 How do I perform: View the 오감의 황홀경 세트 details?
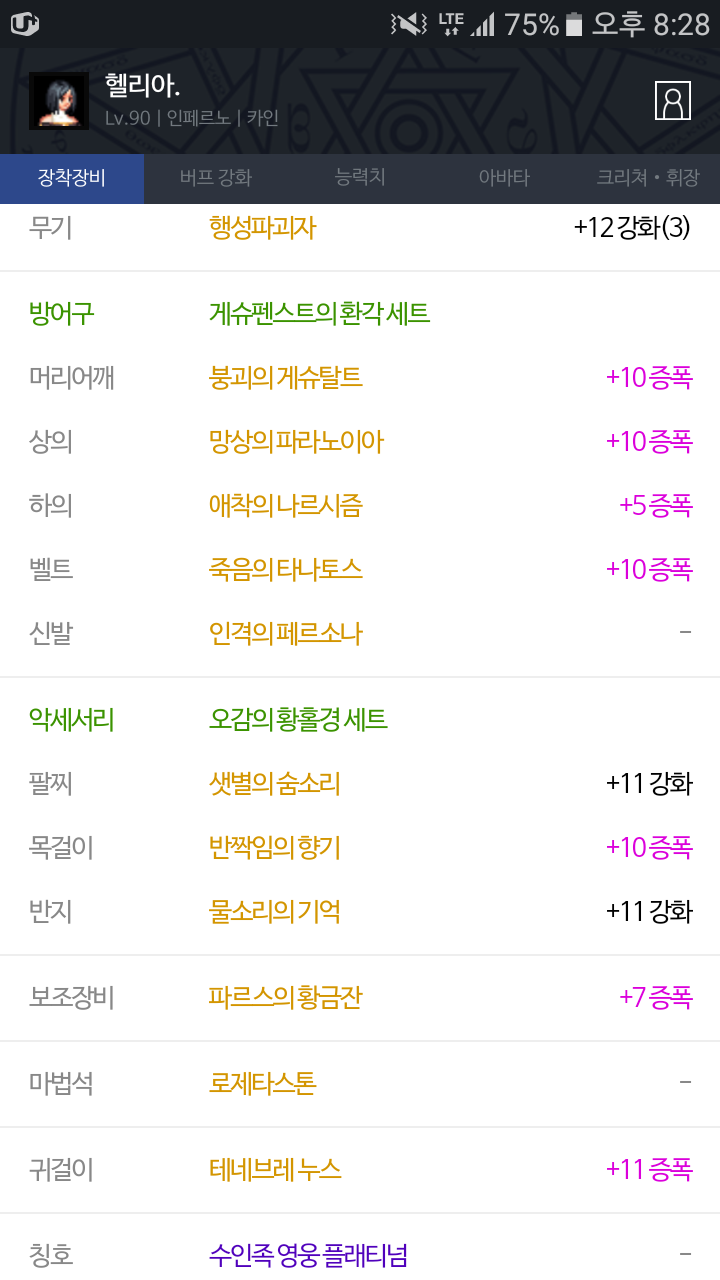point(298,720)
